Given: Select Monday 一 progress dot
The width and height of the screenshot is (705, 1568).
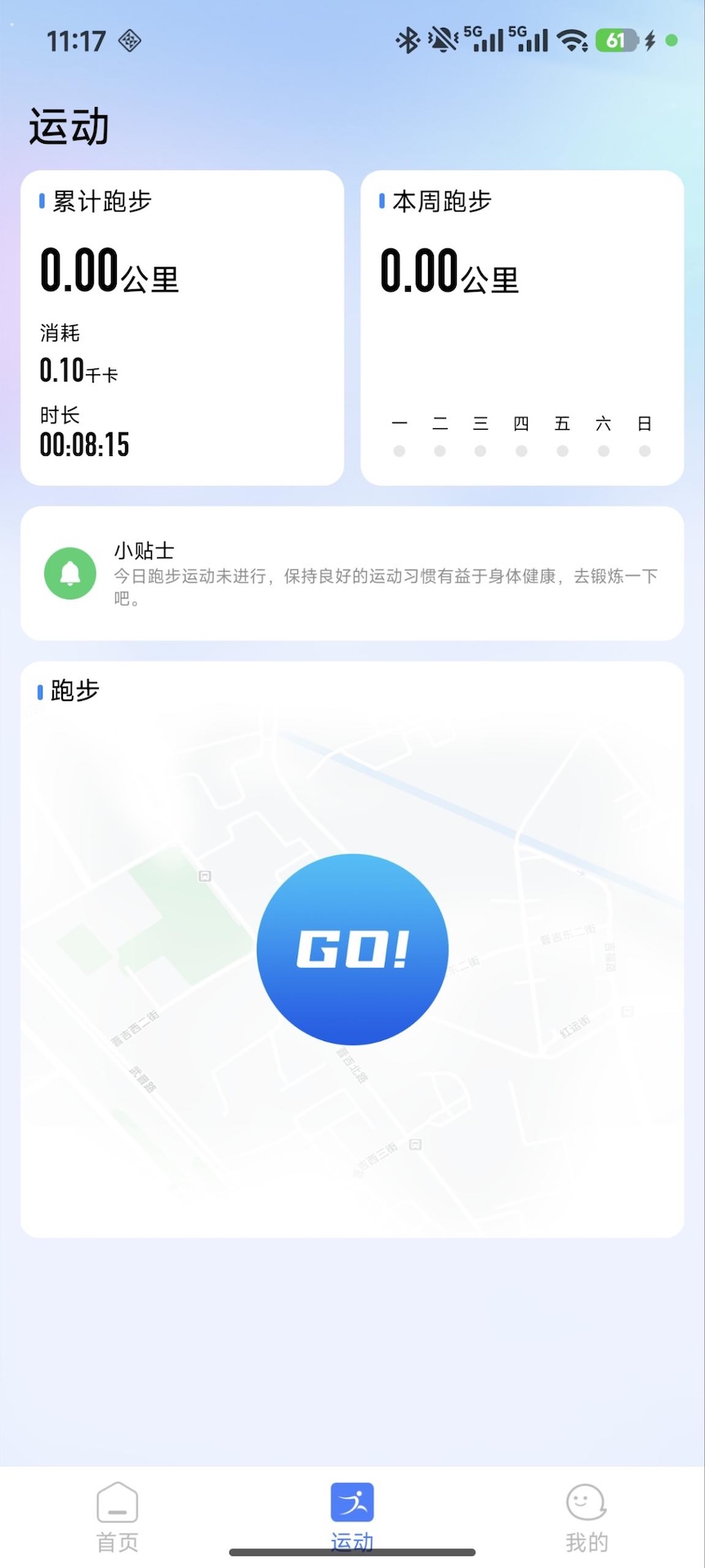Looking at the screenshot, I should click(x=399, y=450).
